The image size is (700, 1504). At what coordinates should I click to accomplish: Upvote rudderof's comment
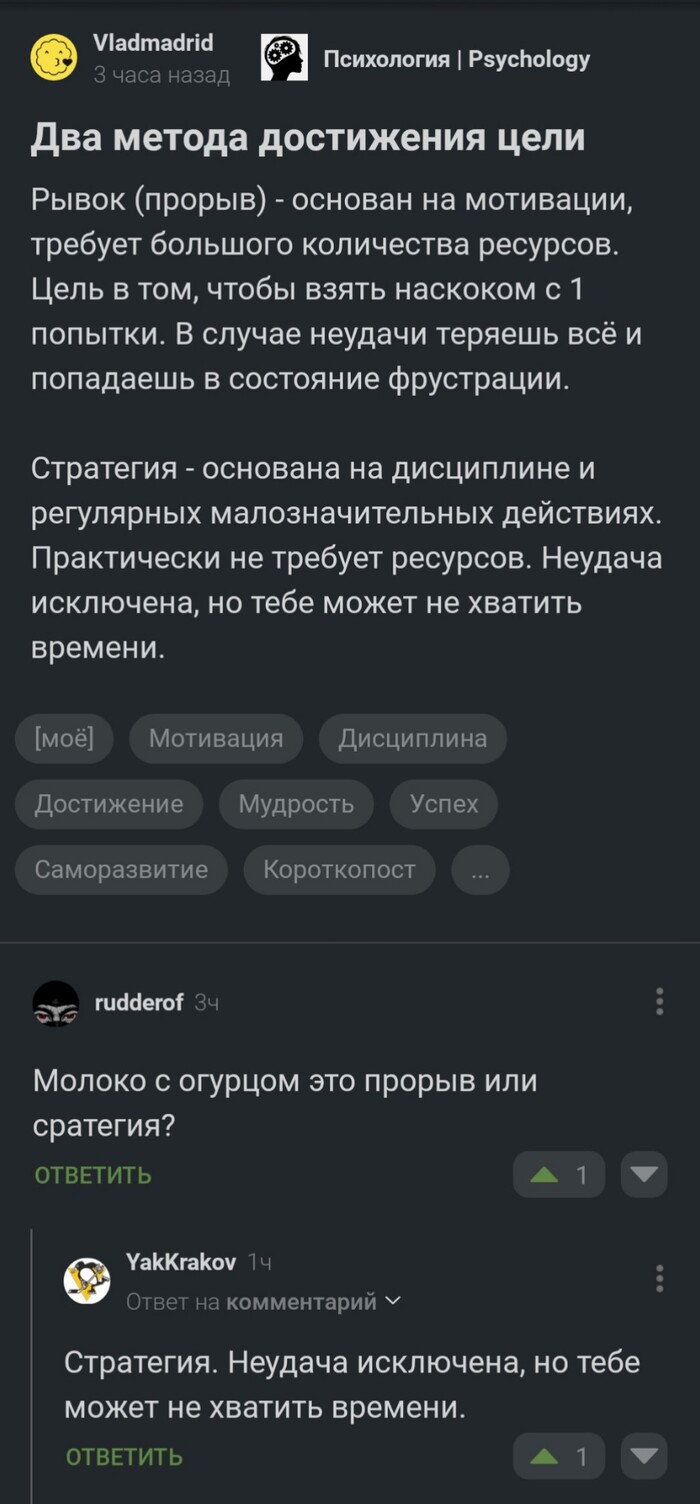coord(559,1175)
